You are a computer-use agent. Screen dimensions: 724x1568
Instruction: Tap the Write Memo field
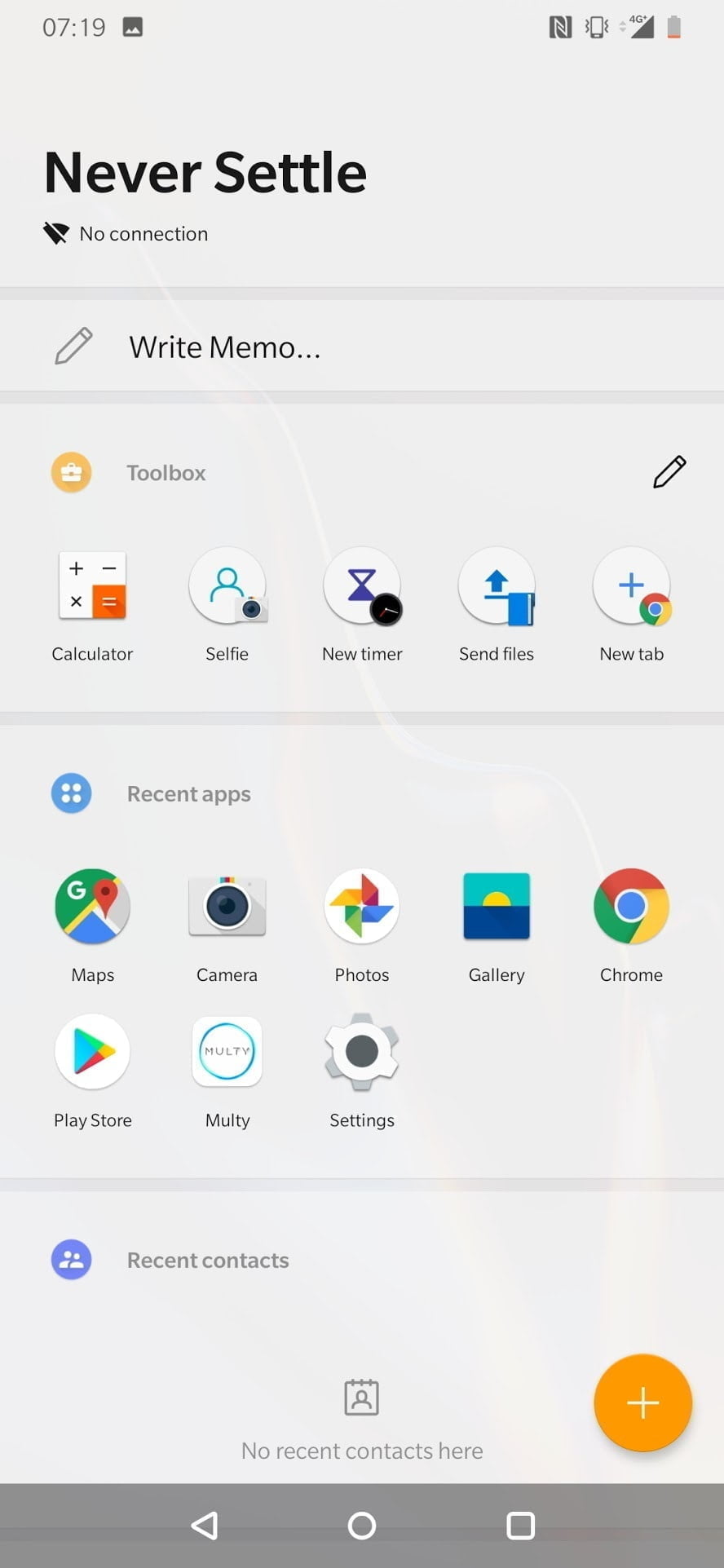click(224, 347)
